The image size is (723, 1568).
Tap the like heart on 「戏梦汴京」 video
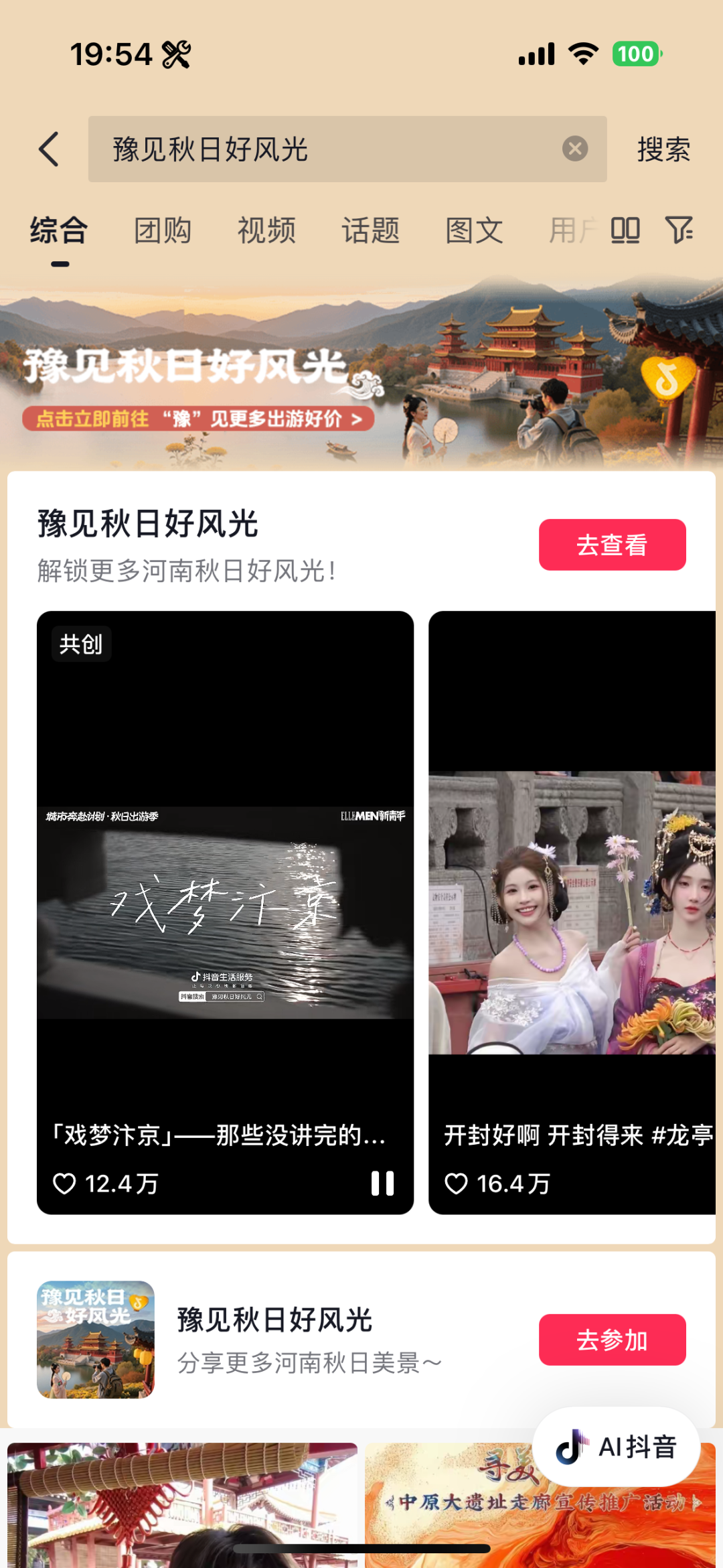click(x=64, y=1184)
